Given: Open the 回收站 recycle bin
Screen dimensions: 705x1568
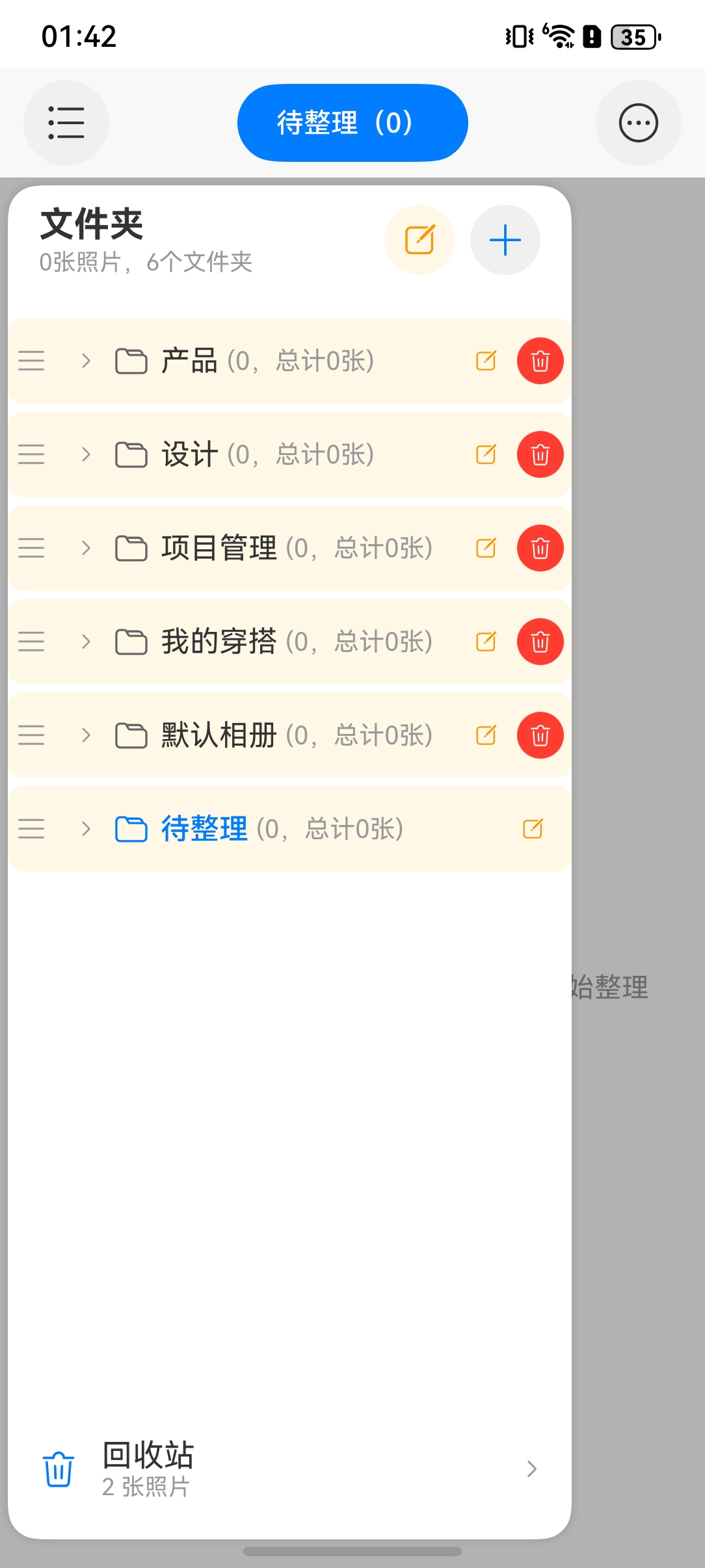Looking at the screenshot, I should click(x=289, y=1469).
